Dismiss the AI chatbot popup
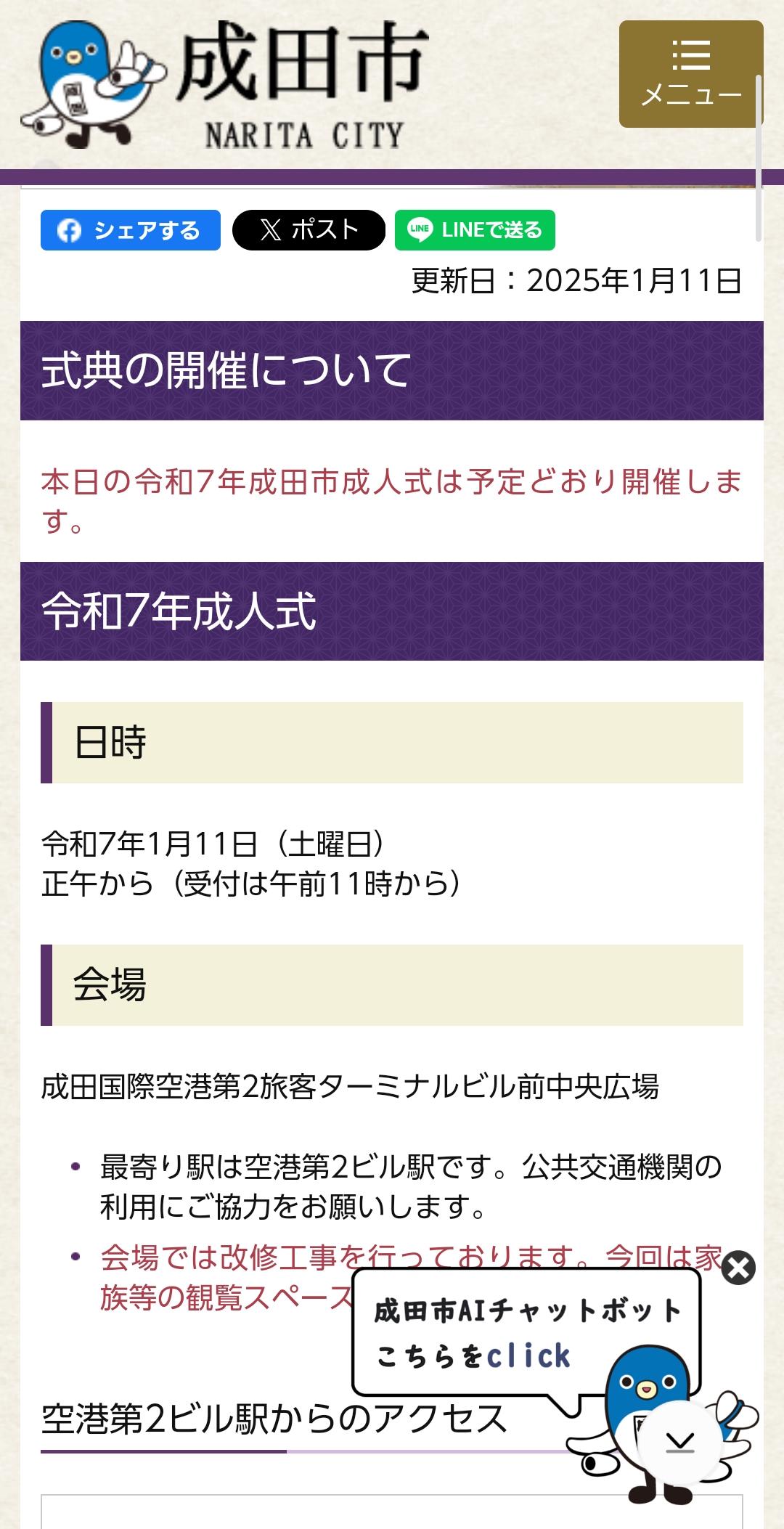The image size is (784, 1529). [738, 1268]
